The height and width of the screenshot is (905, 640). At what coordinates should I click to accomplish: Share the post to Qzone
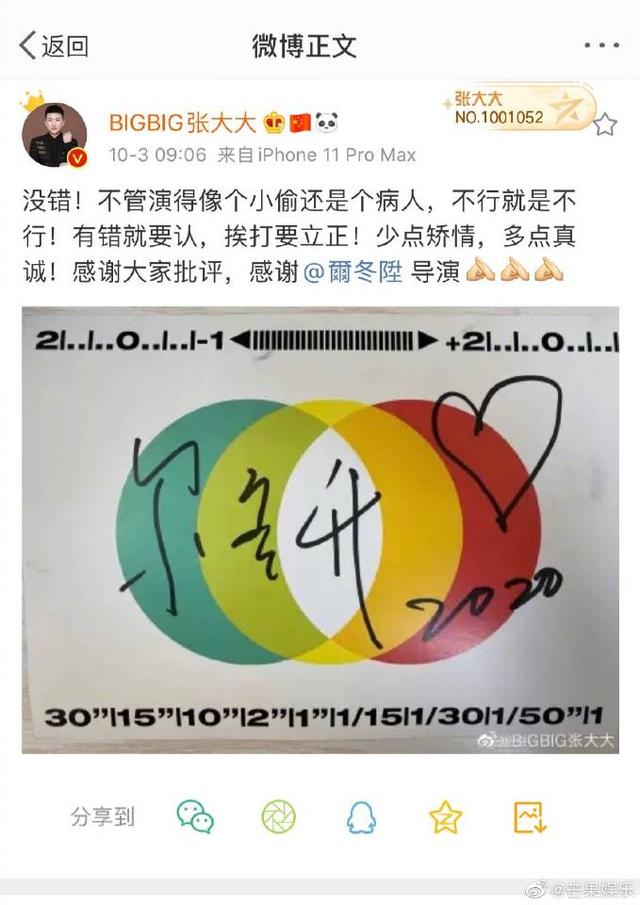(x=445, y=817)
